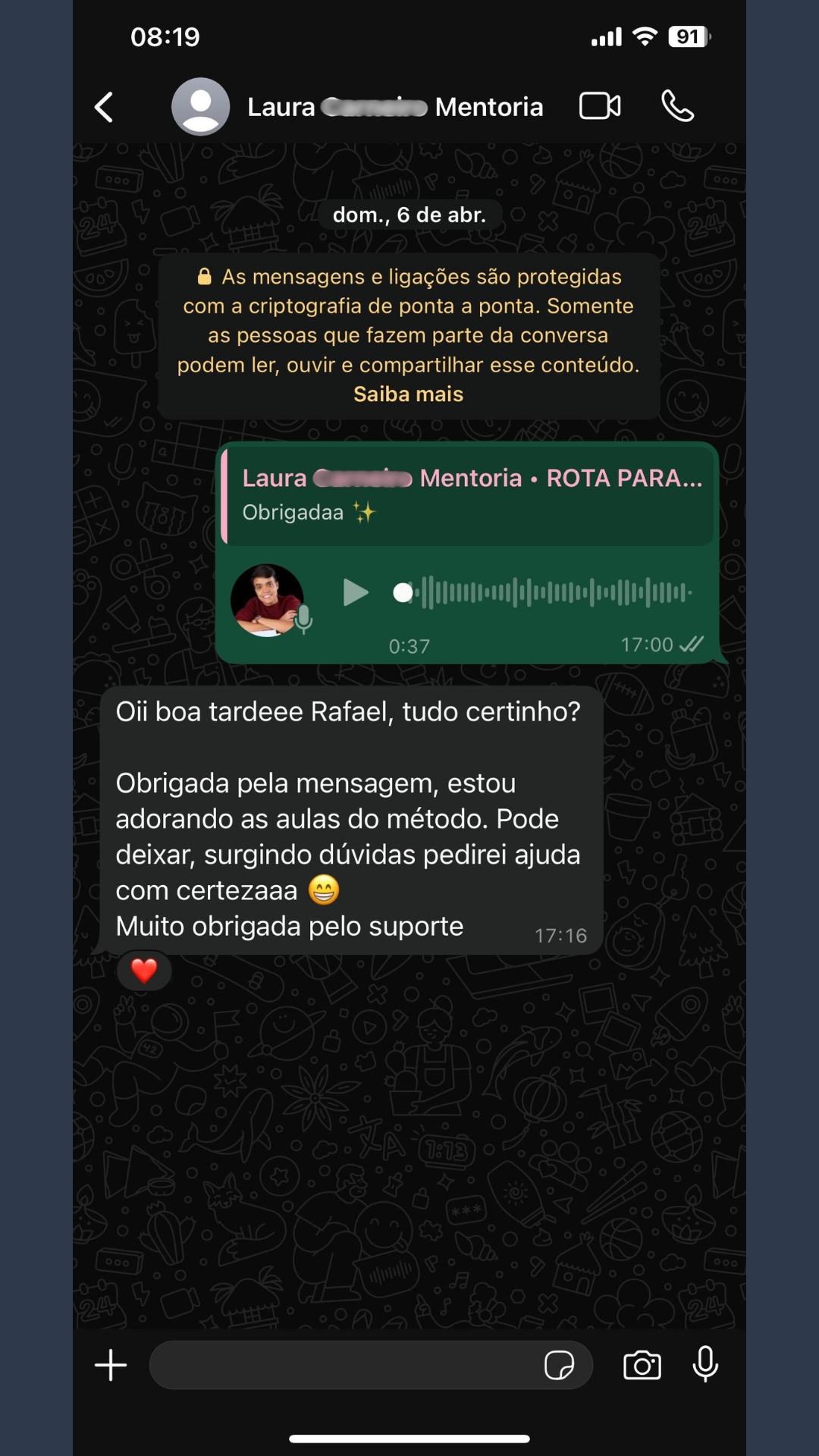This screenshot has width=819, height=1456.
Task: Tap Saiba mais about encryption
Action: click(x=408, y=394)
